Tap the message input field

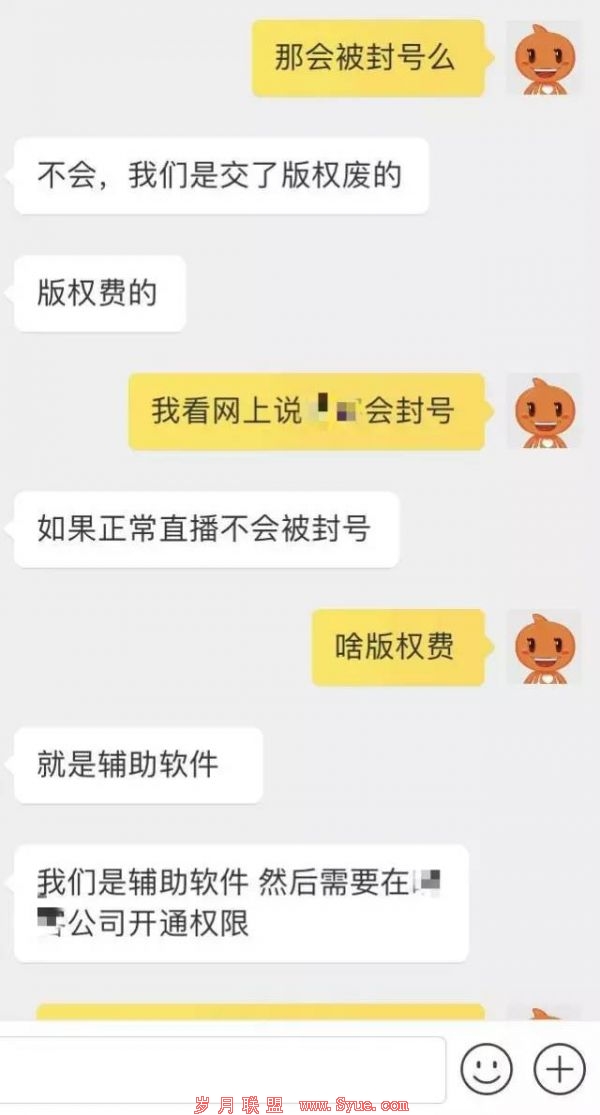coord(220,1068)
